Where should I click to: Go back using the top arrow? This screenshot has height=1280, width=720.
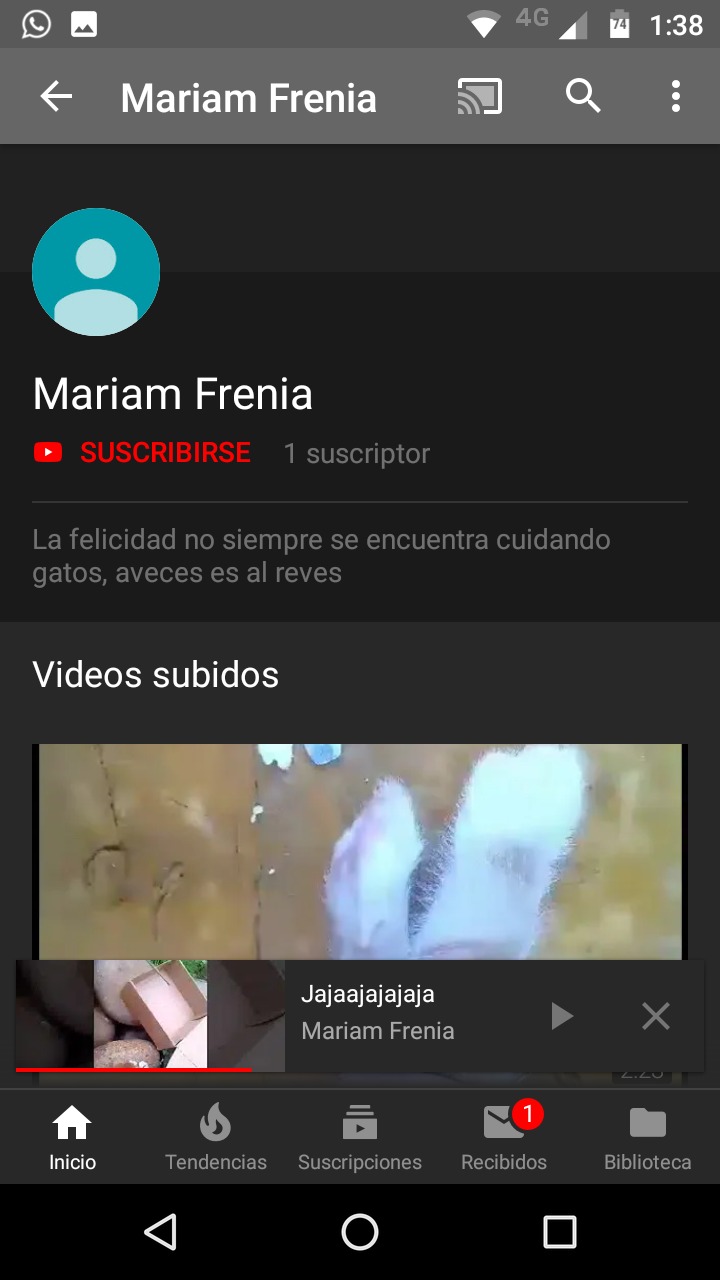pyautogui.click(x=56, y=97)
